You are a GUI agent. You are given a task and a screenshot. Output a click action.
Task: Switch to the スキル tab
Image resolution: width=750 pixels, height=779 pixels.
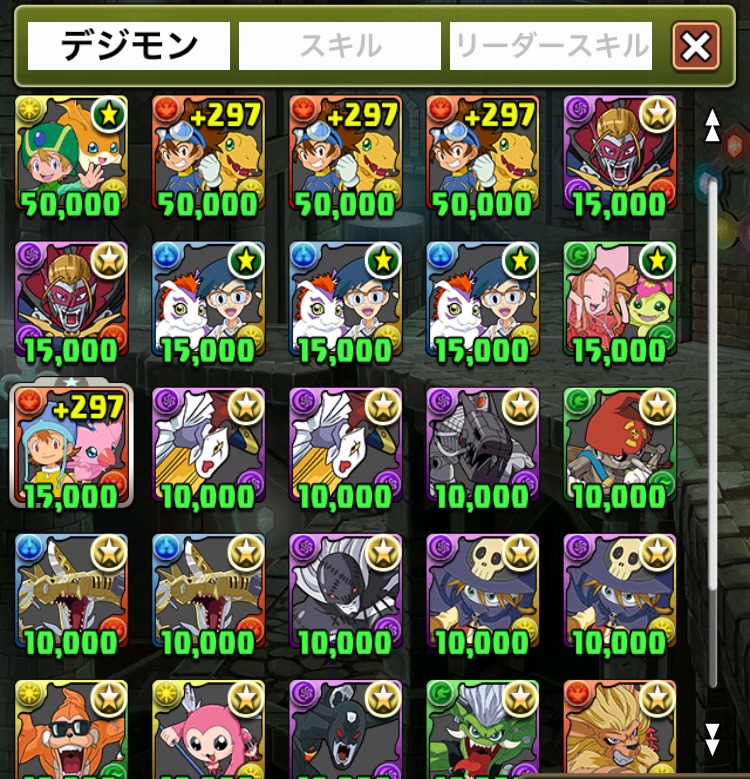[x=340, y=46]
